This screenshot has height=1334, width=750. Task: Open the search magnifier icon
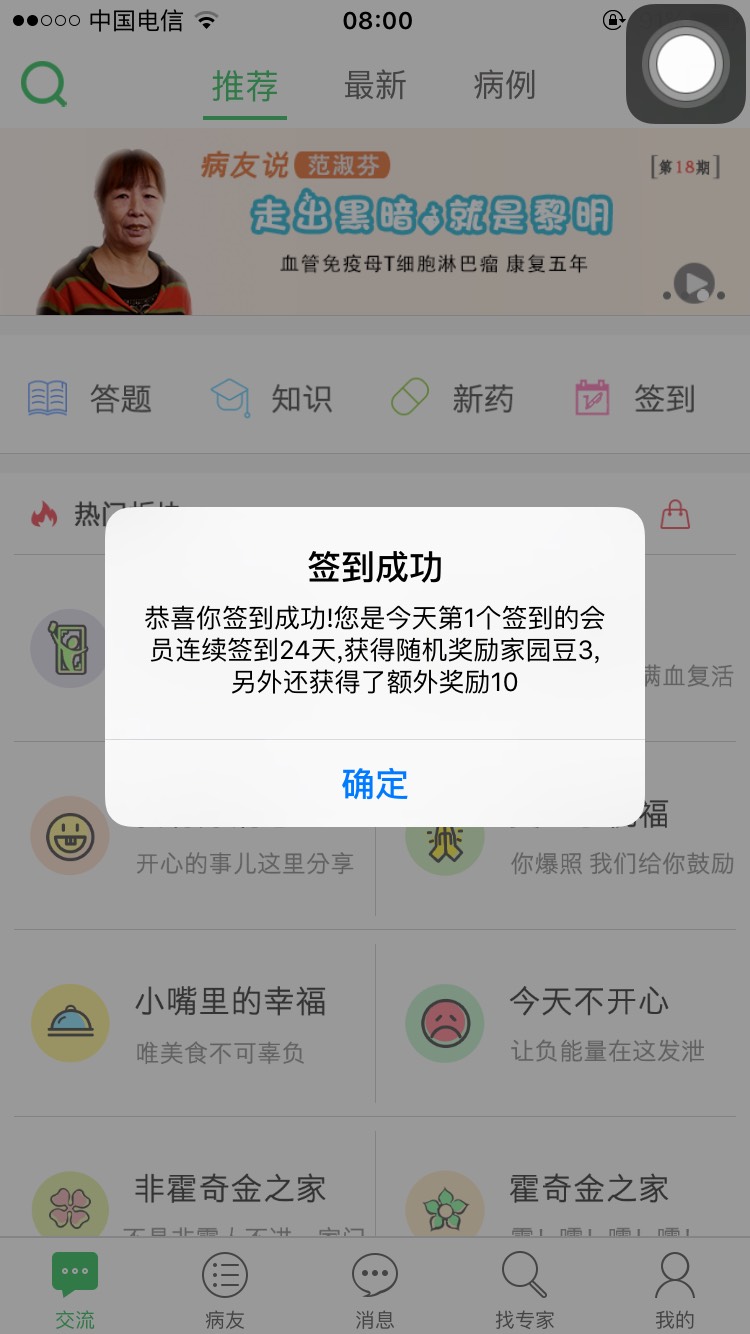coord(44,85)
